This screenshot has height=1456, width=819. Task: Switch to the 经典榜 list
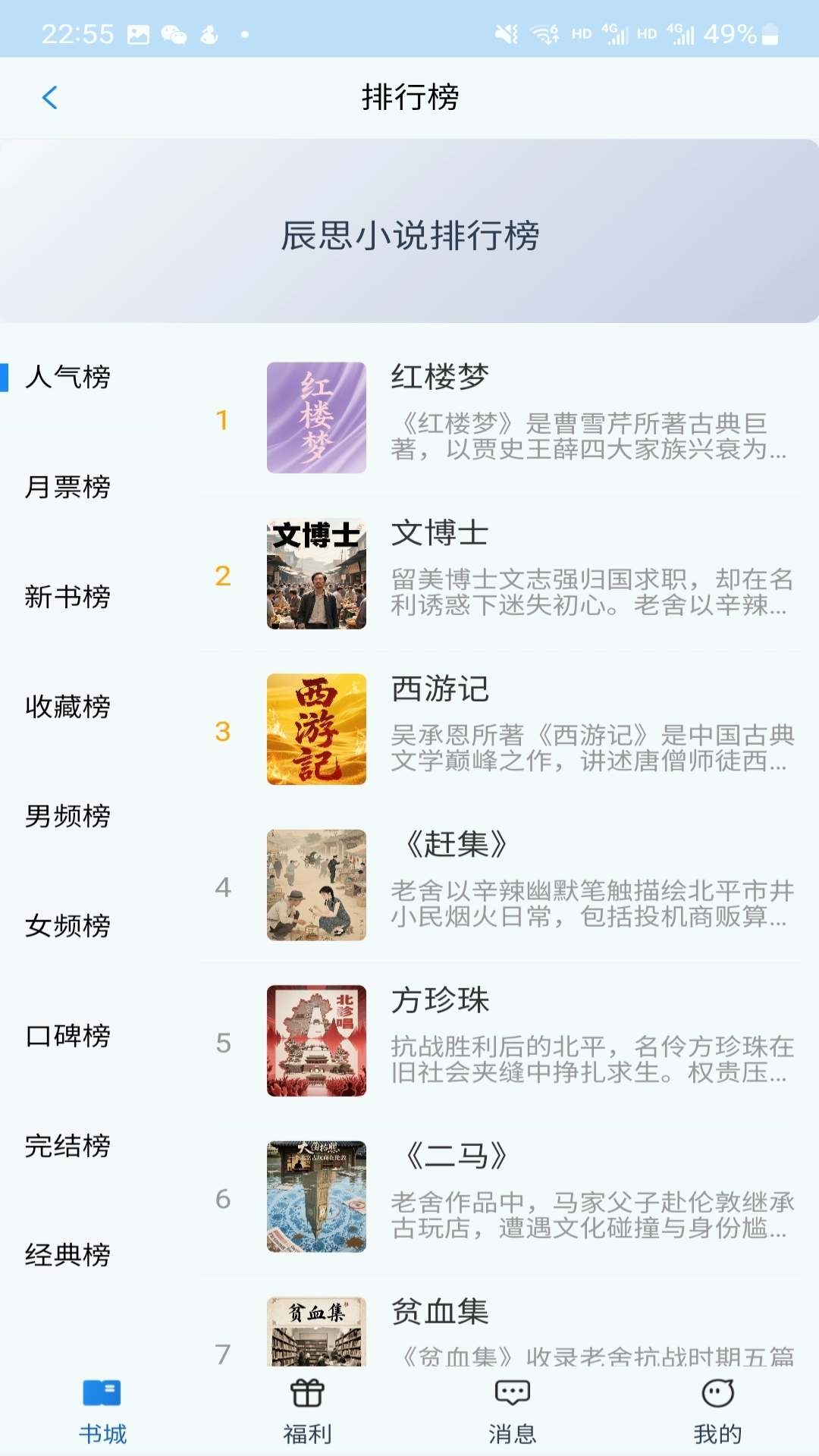pyautogui.click(x=67, y=1254)
